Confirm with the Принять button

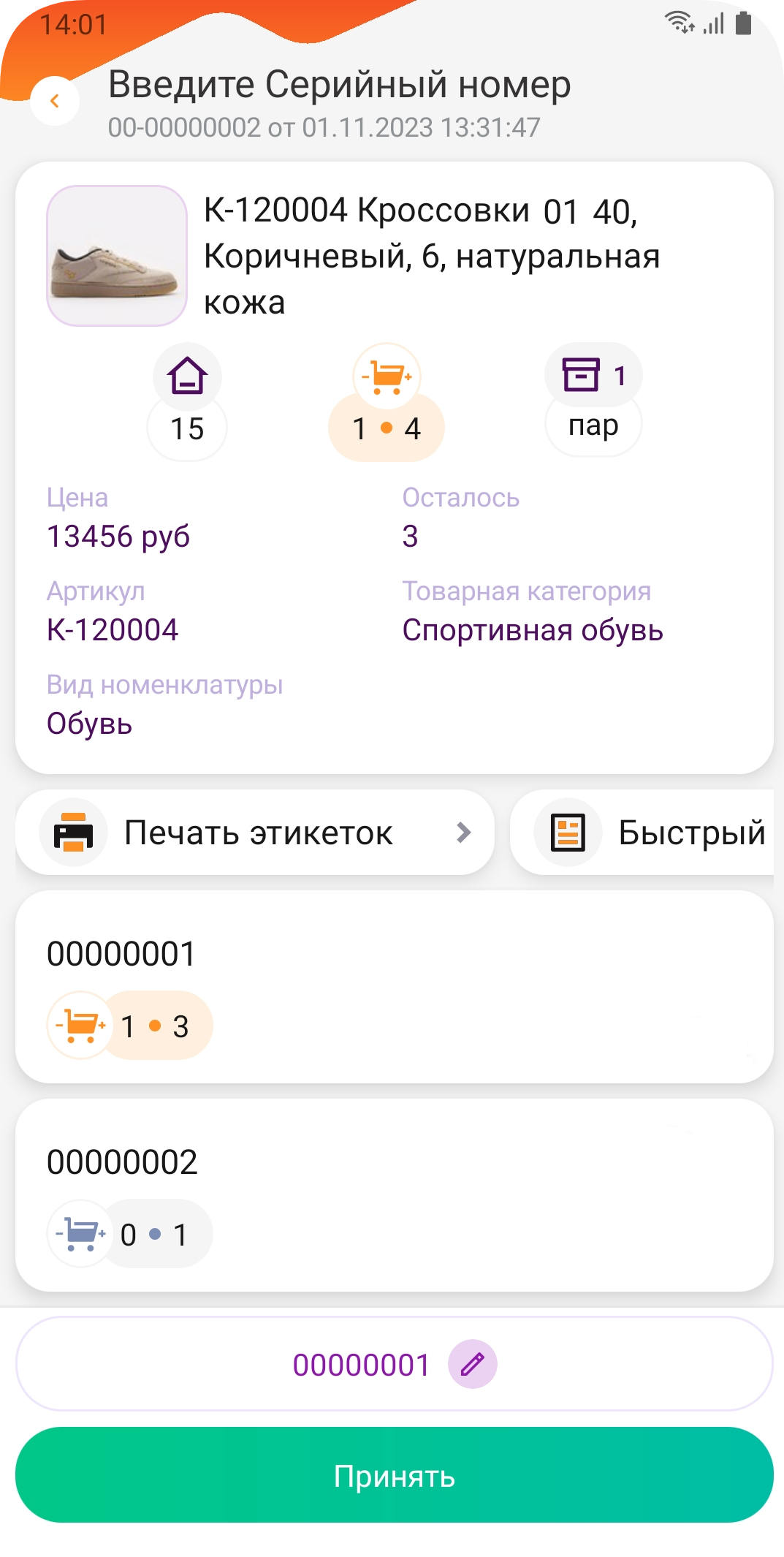pyautogui.click(x=394, y=1475)
